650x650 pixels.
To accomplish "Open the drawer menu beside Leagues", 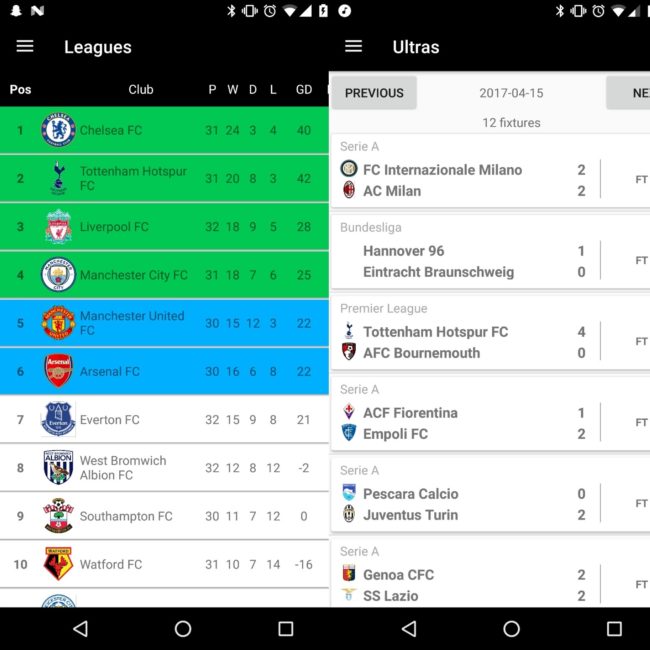I will pos(25,47).
